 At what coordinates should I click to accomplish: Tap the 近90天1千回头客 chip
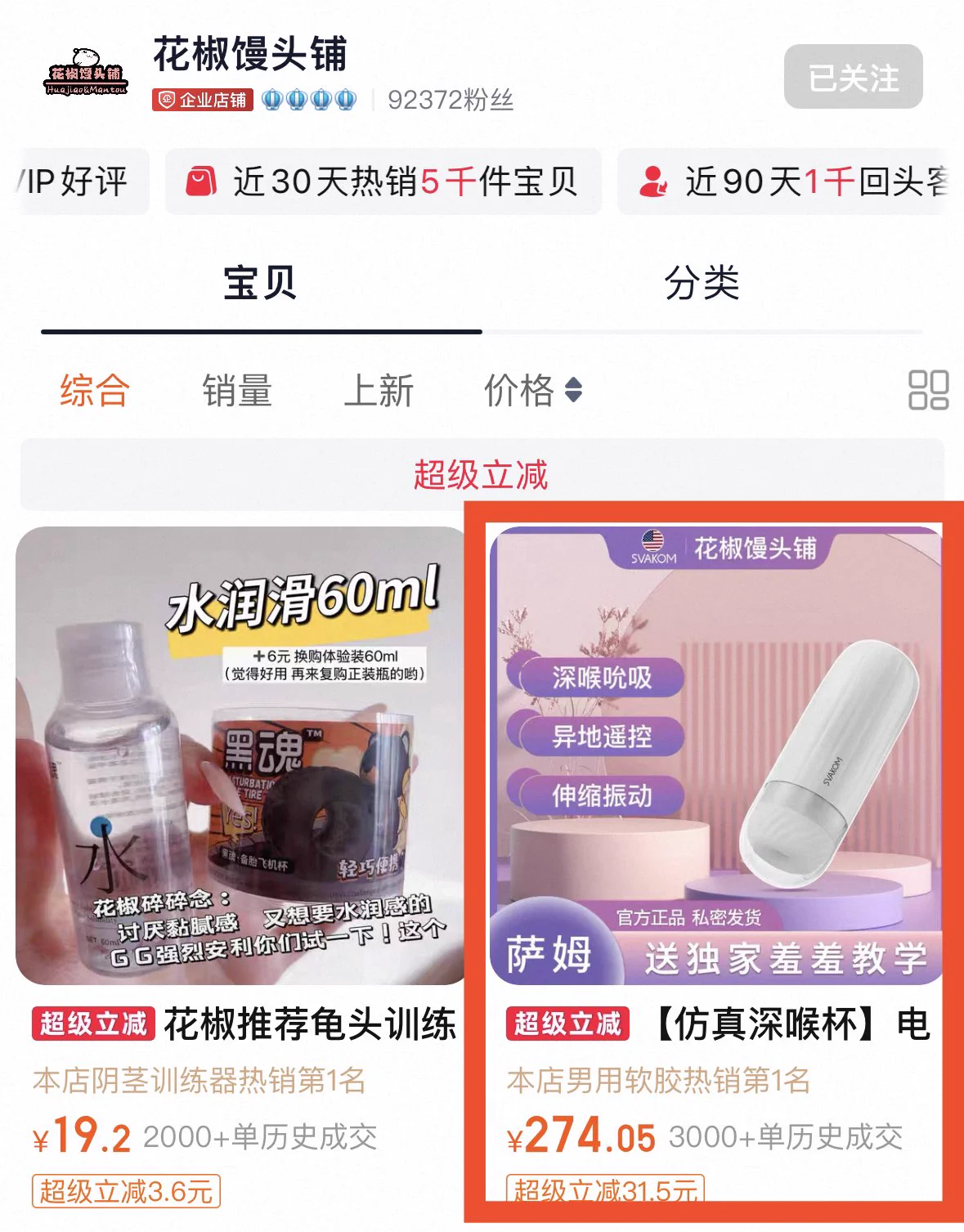tap(789, 181)
